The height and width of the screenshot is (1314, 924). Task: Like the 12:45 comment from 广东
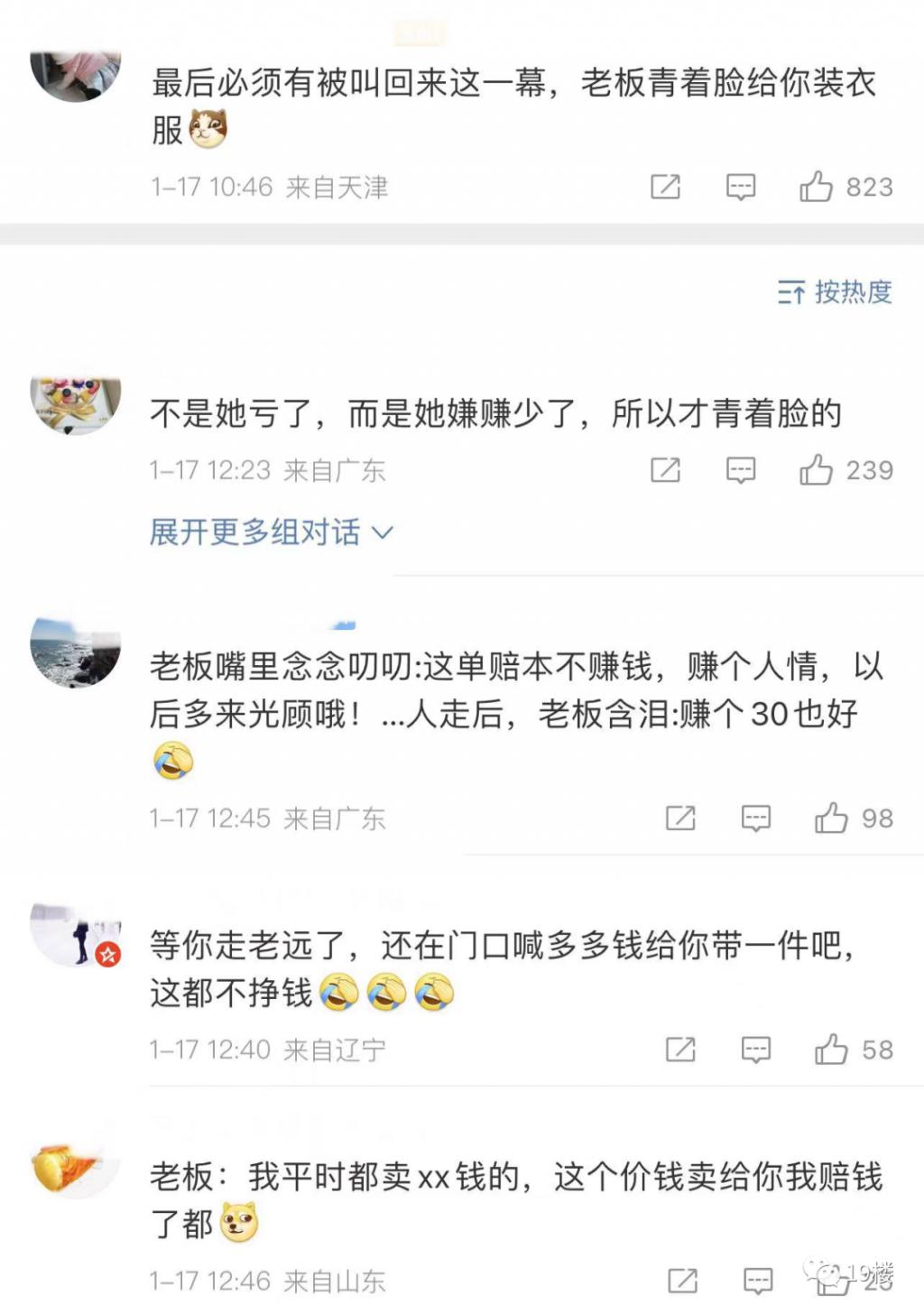coord(830,819)
